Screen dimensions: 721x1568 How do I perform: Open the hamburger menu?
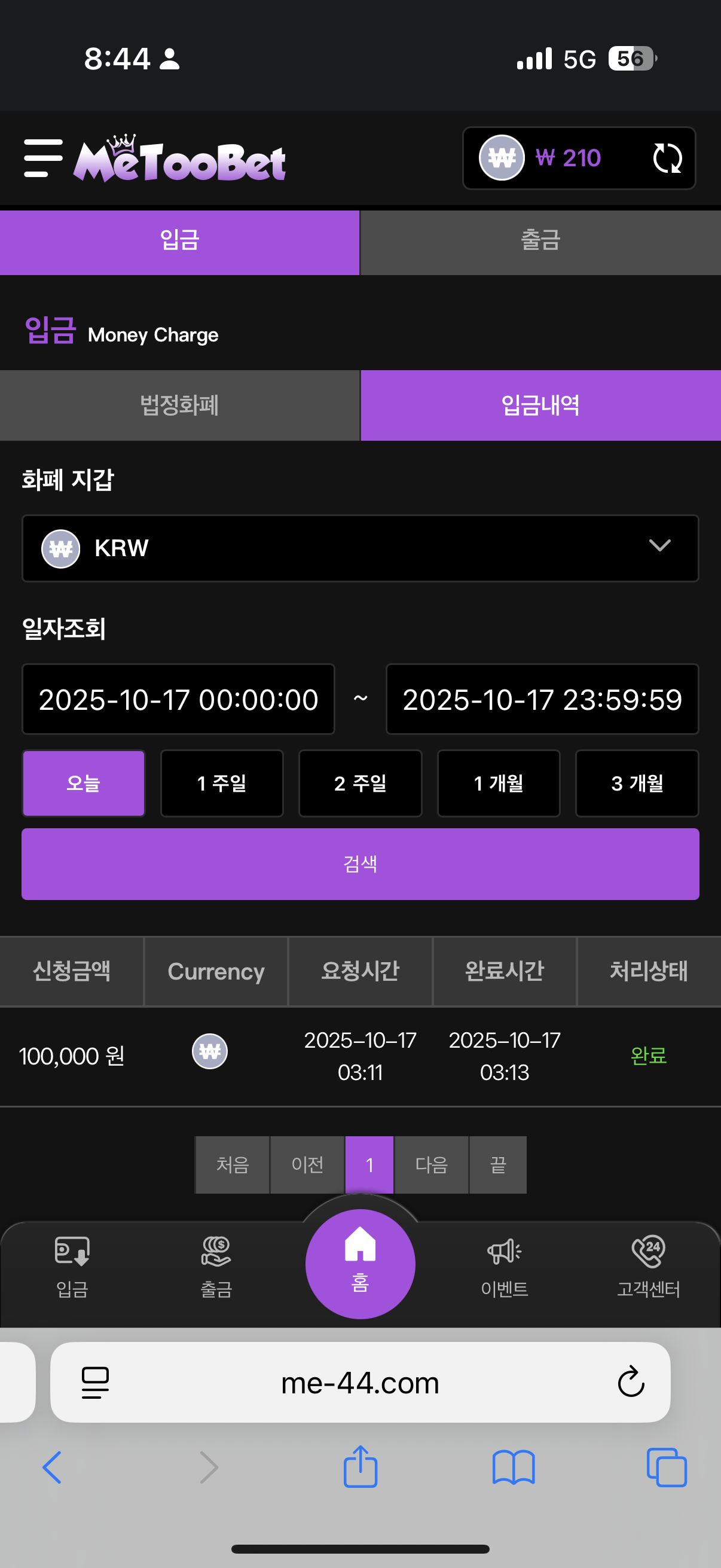coord(42,158)
